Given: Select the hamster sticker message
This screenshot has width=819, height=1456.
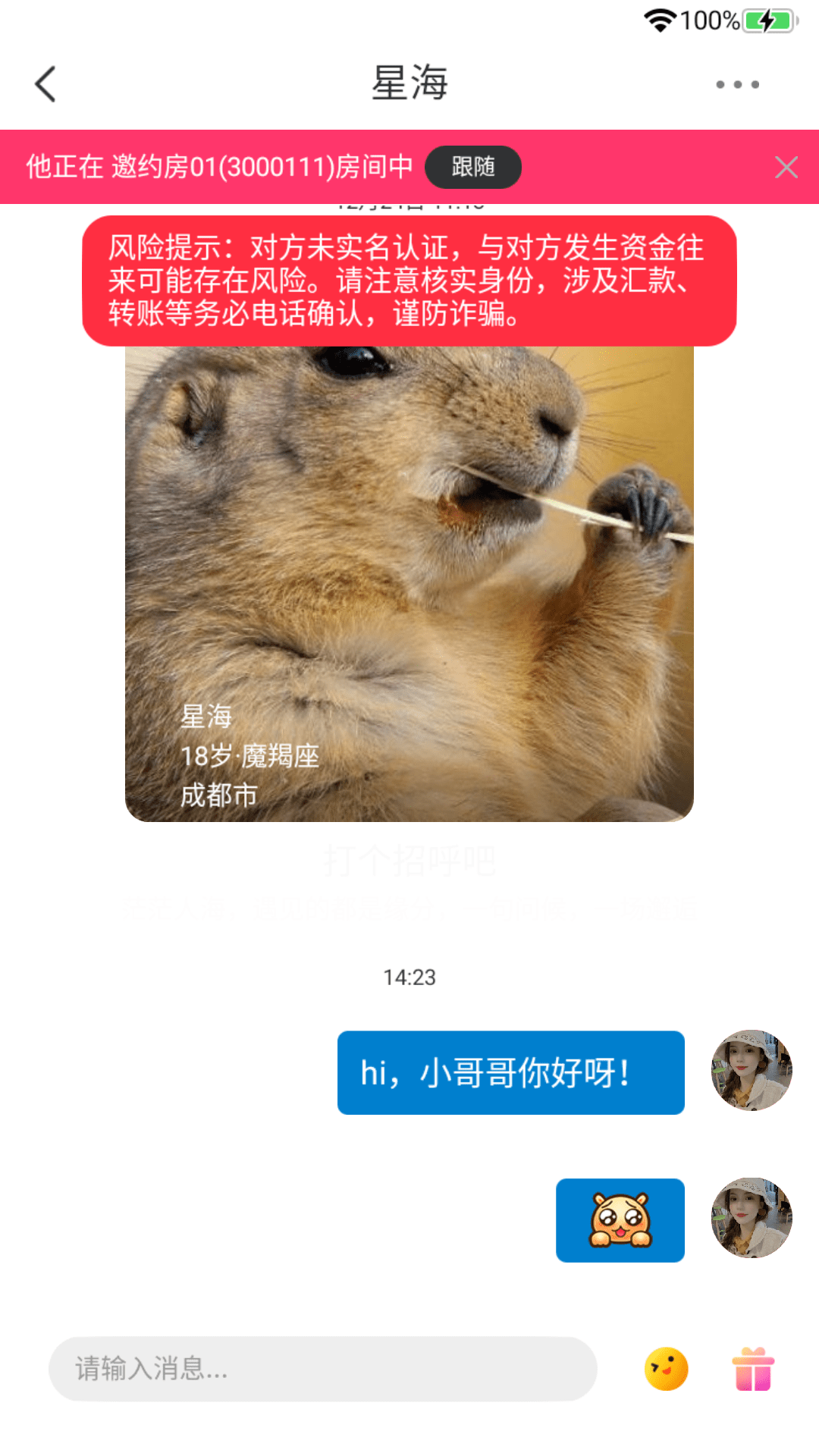Looking at the screenshot, I should pyautogui.click(x=620, y=1219).
